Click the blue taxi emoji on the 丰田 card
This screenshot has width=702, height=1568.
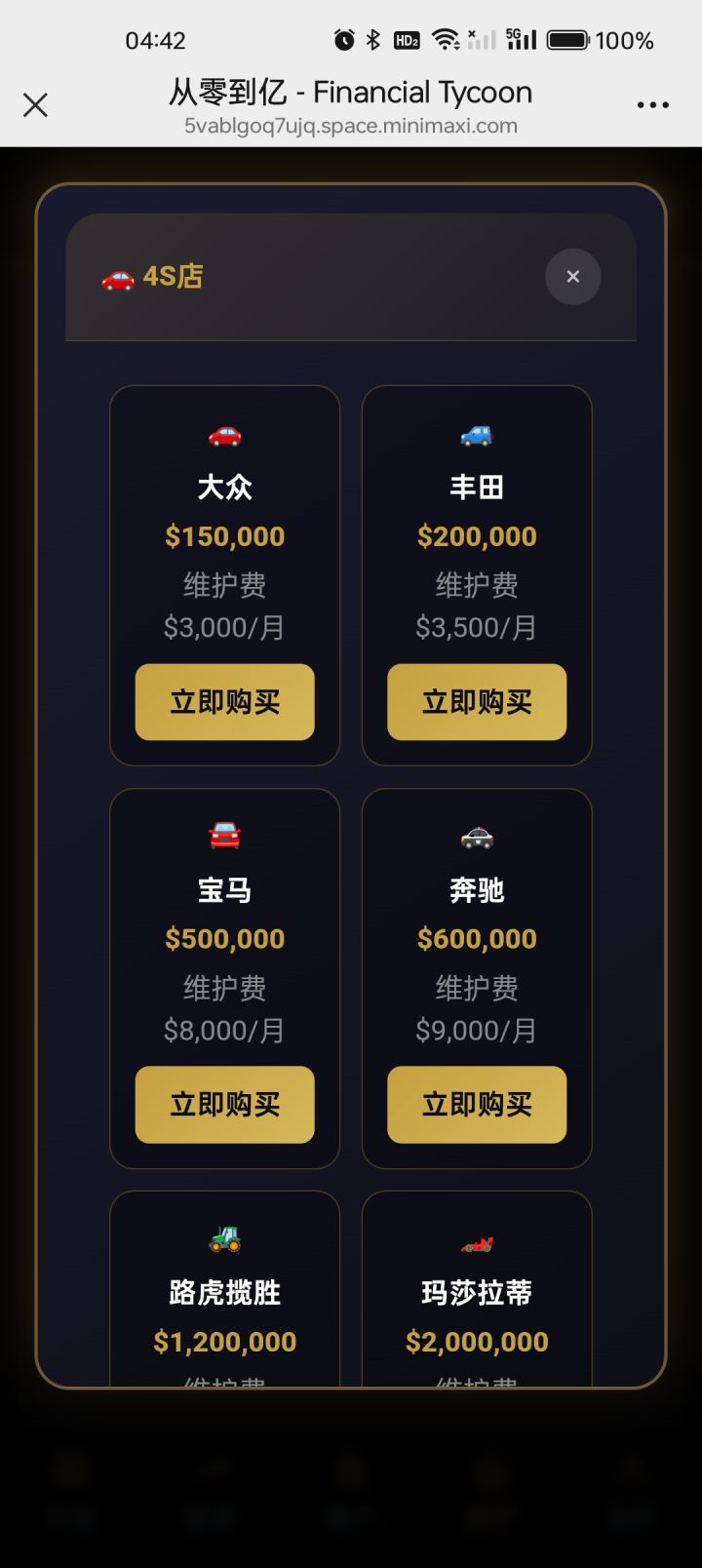coord(477,436)
